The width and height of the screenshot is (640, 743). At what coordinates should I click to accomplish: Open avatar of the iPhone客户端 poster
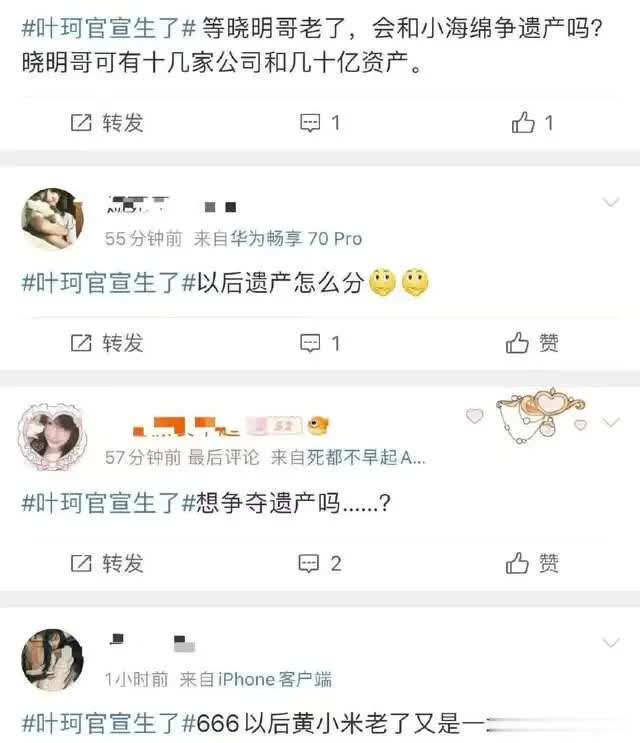[52, 661]
